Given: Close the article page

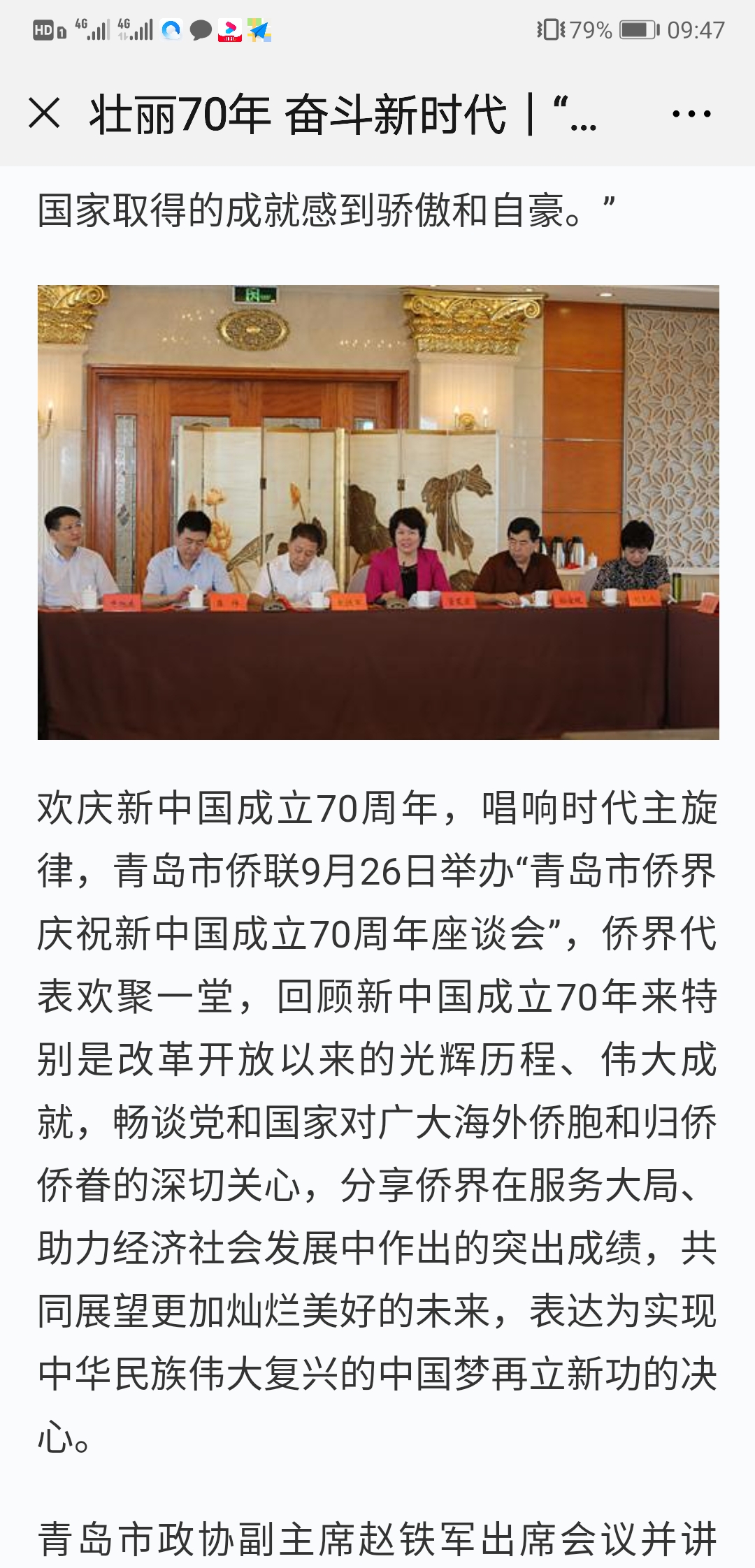Looking at the screenshot, I should click(x=45, y=113).
